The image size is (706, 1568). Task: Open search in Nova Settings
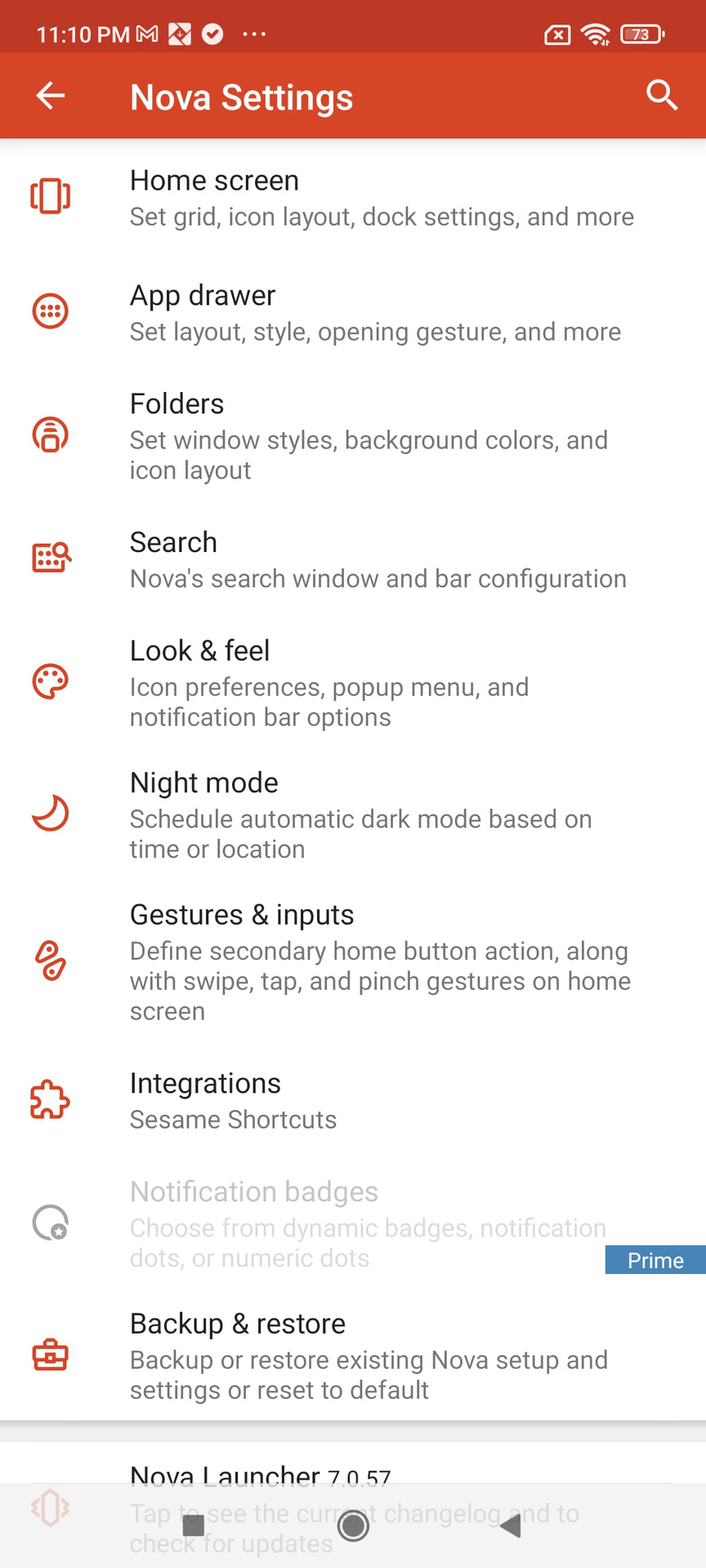(661, 96)
